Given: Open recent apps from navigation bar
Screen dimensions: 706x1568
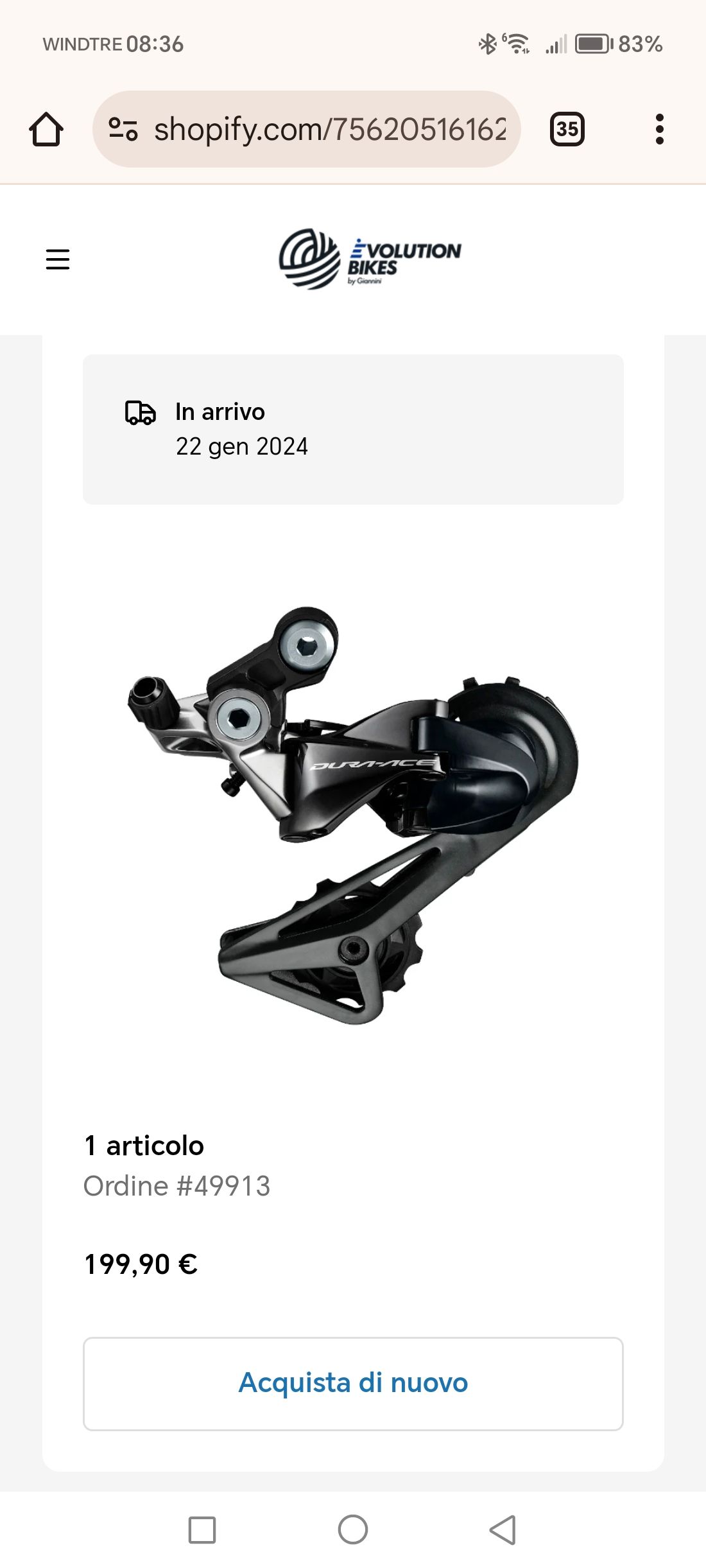Looking at the screenshot, I should click(x=202, y=1529).
